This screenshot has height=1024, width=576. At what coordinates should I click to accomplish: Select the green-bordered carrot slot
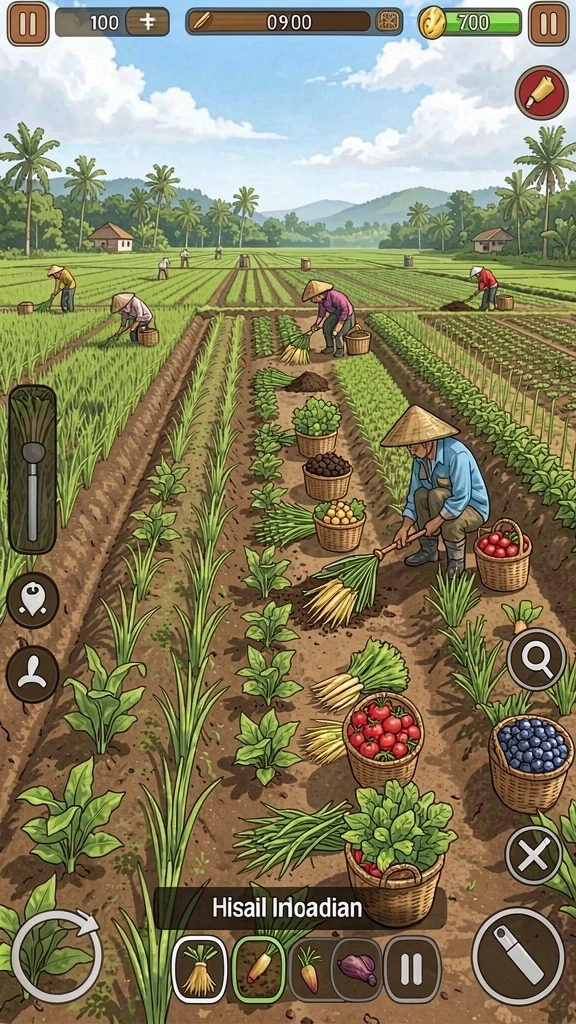259,969
